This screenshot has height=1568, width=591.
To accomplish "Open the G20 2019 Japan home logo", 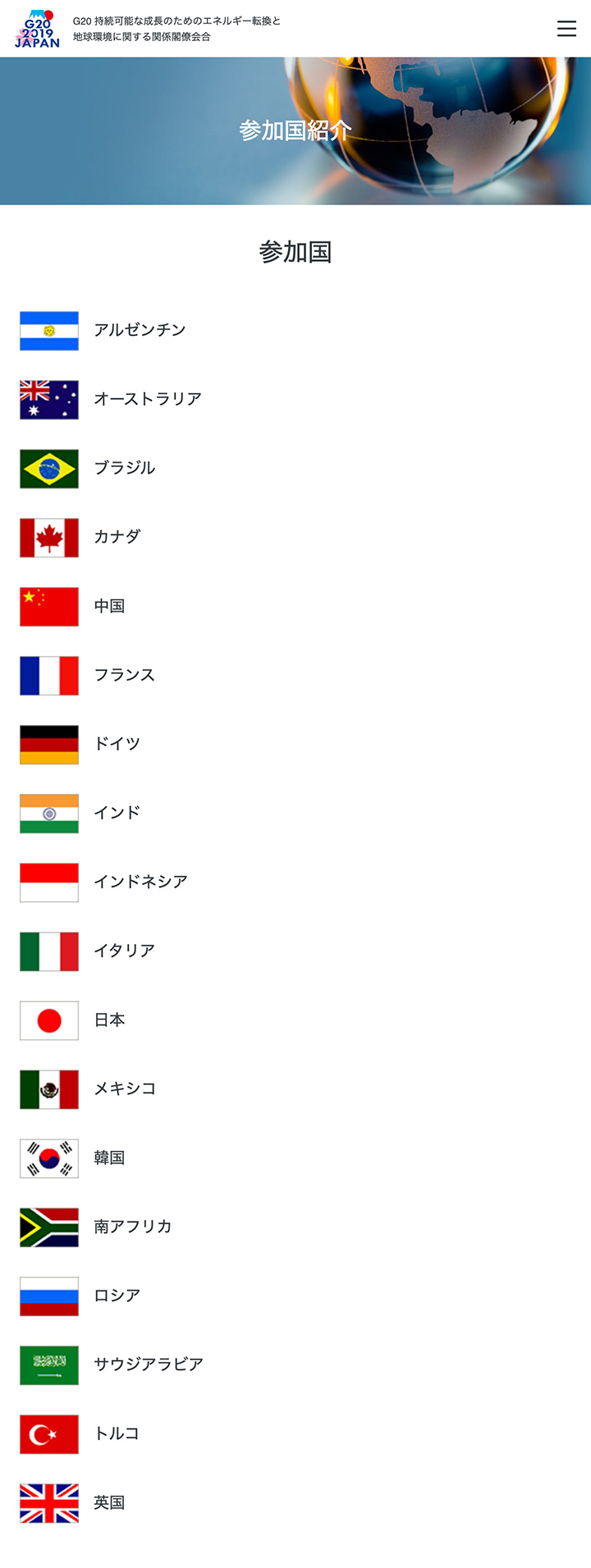I will point(37,29).
